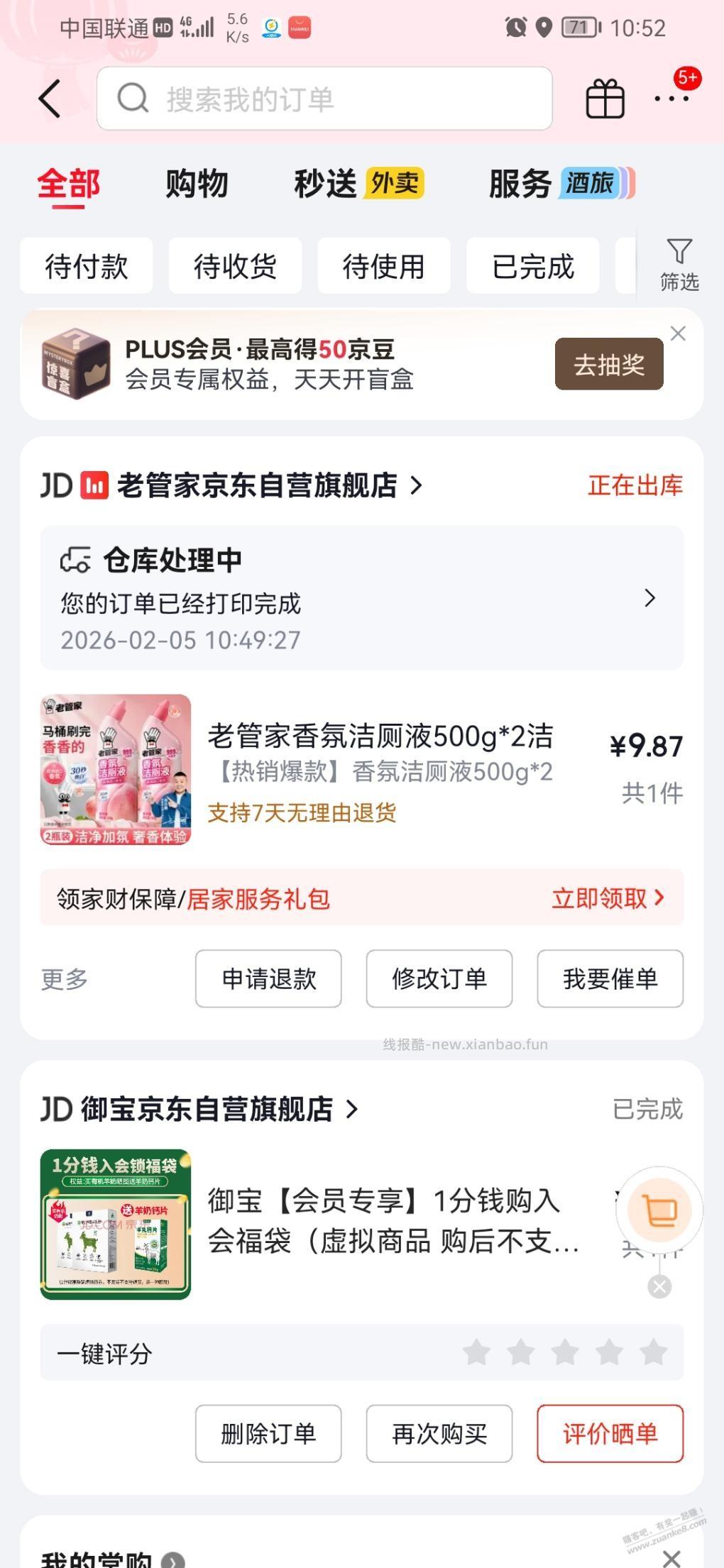The height and width of the screenshot is (1568, 724).
Task: Give five stars on the rating row
Action: tap(654, 1351)
